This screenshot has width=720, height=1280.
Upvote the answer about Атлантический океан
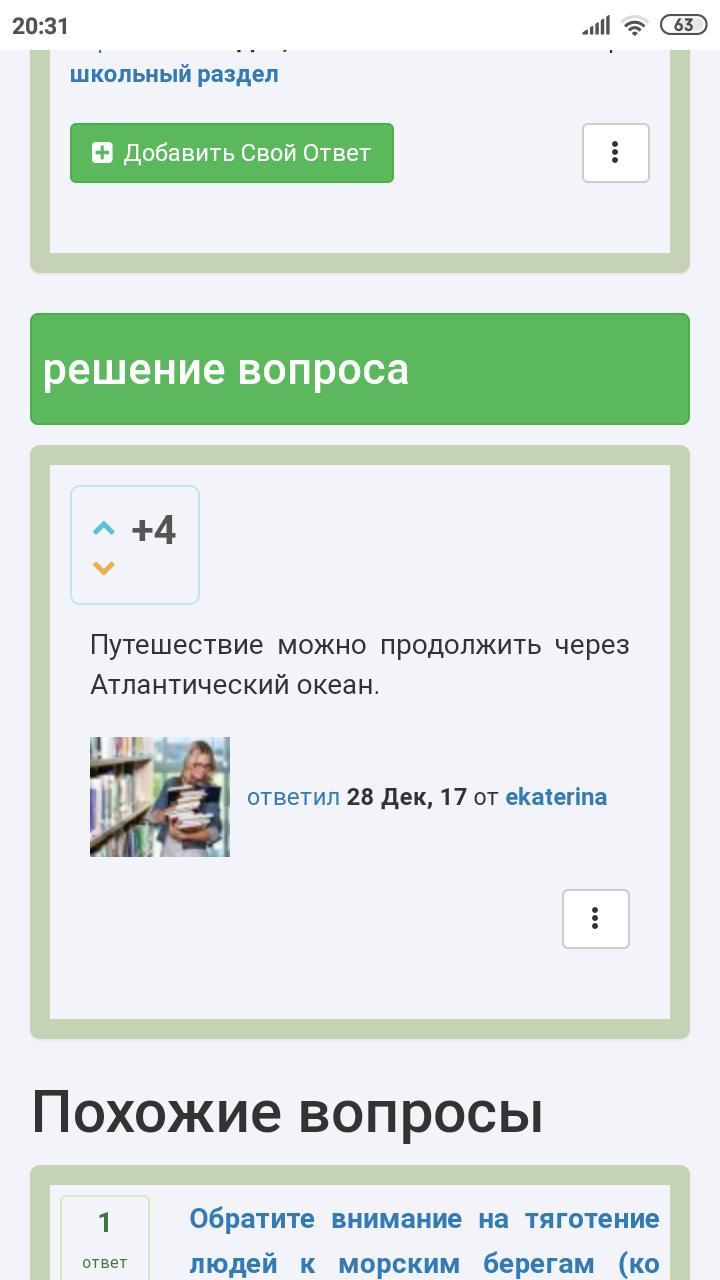pos(104,529)
